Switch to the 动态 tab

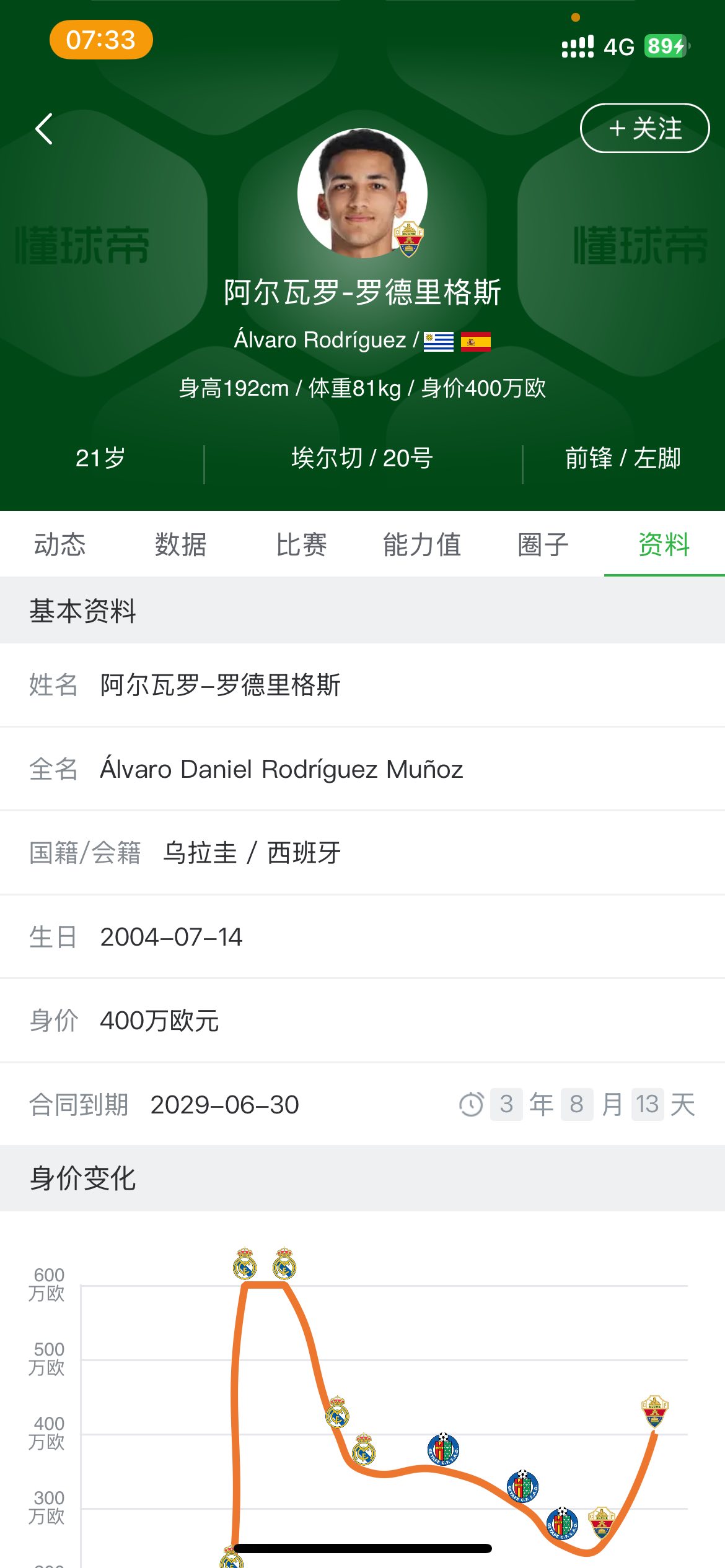click(59, 545)
